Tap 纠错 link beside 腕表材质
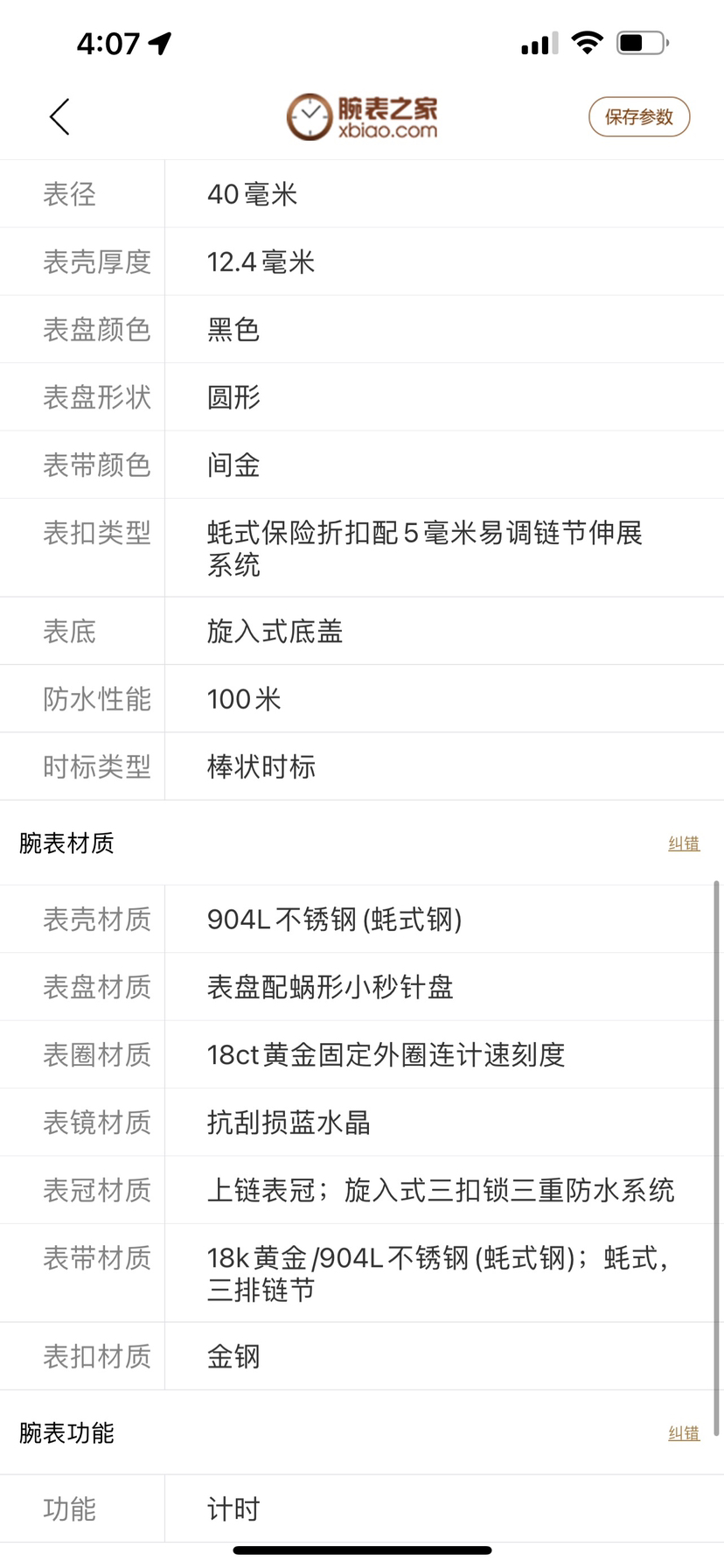The image size is (724, 1568). click(684, 843)
